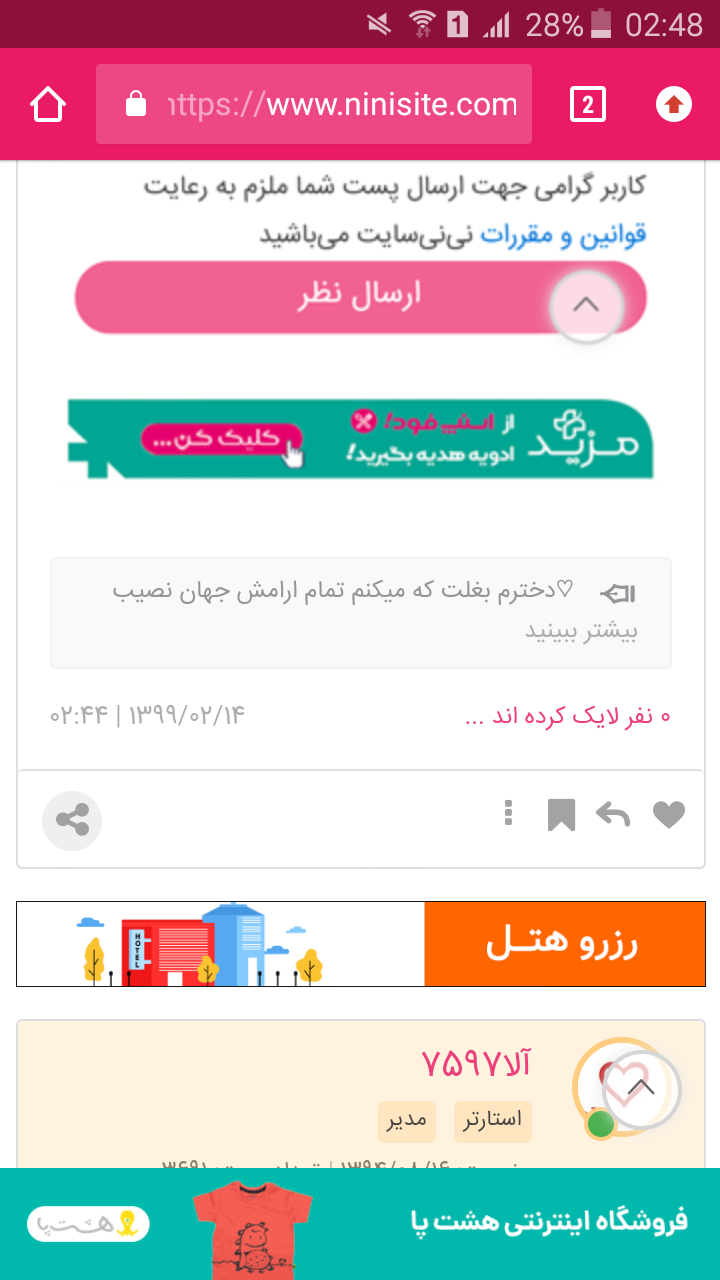Reply to this post
The width and height of the screenshot is (720, 1280).
point(613,816)
